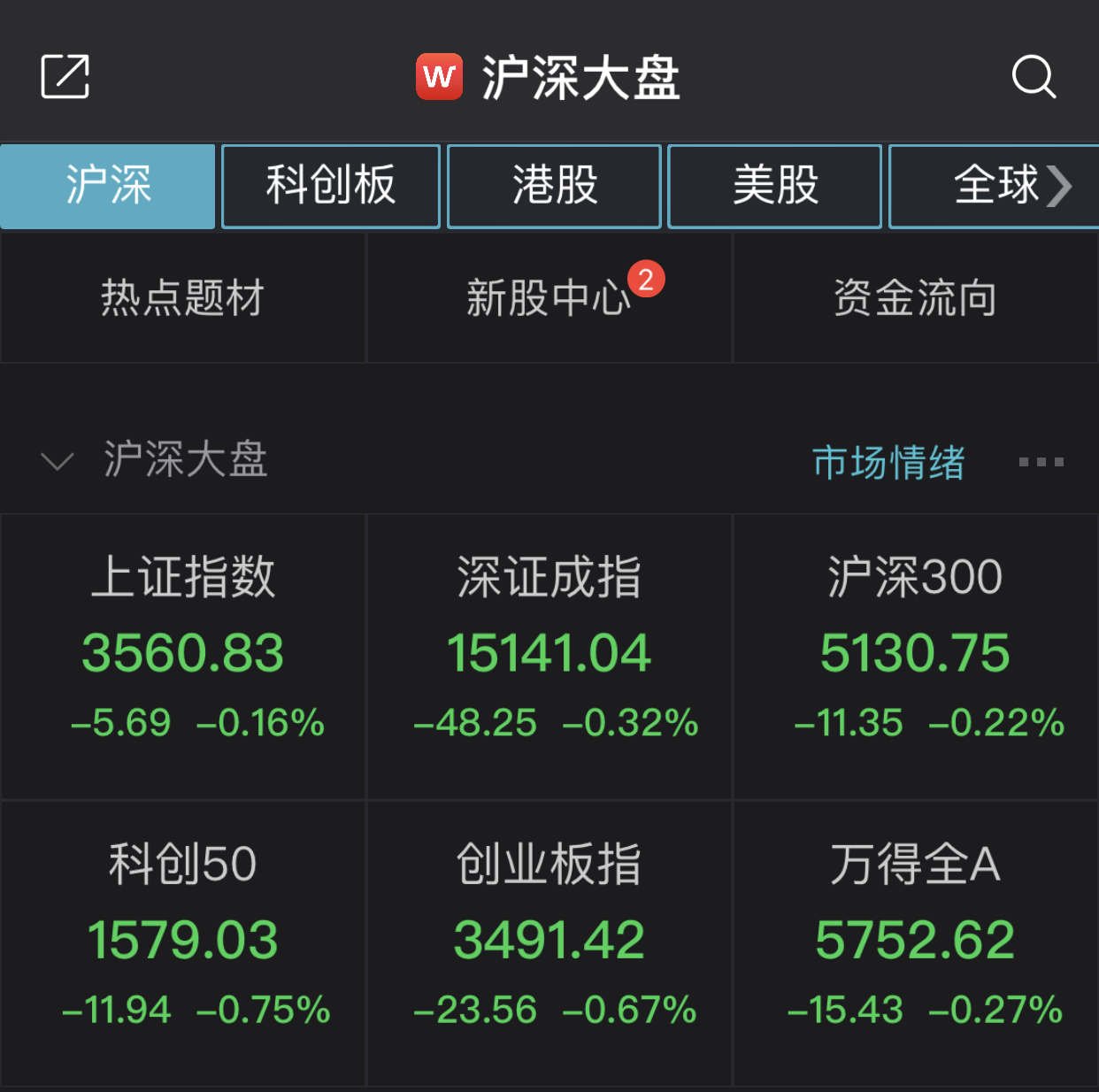Switch to the 港股 tab
The width and height of the screenshot is (1099, 1092).
(555, 186)
